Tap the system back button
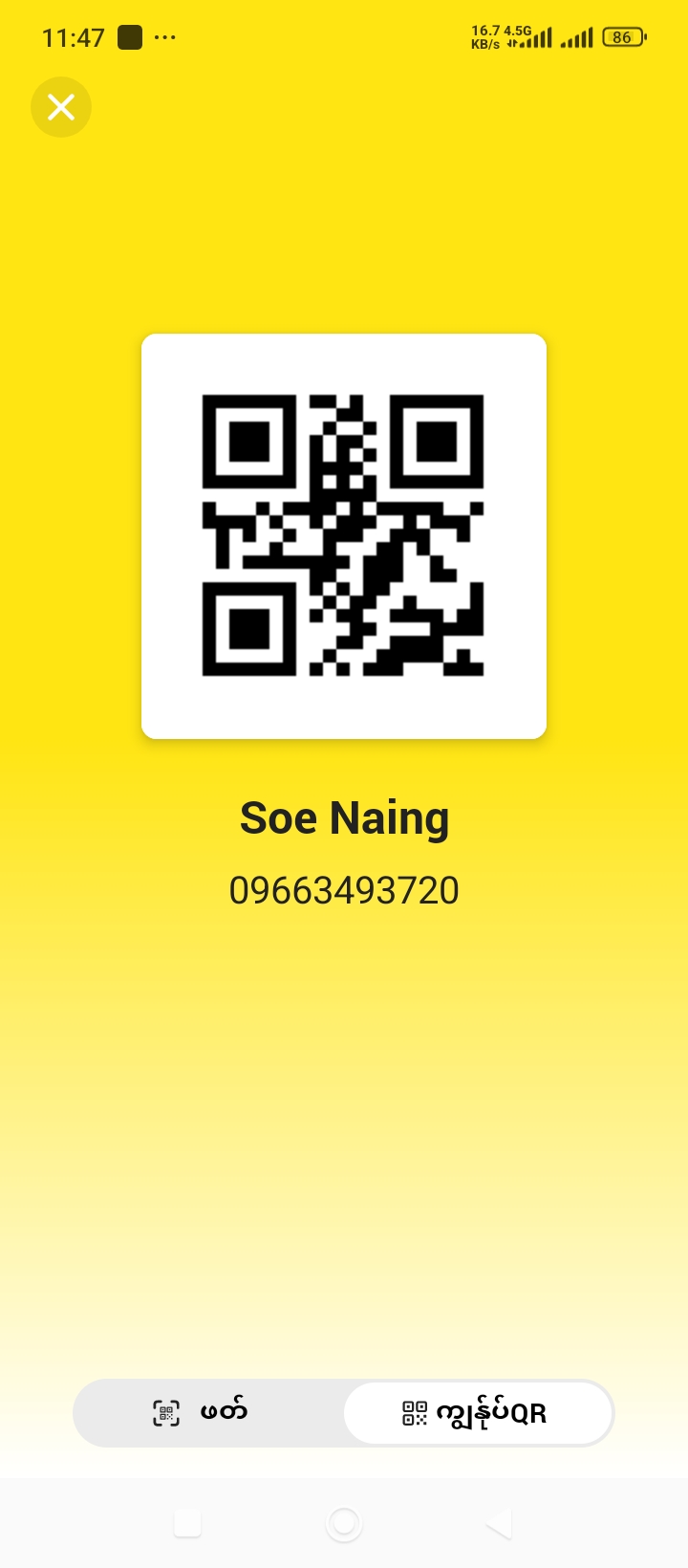688x1568 pixels. pyautogui.click(x=499, y=1523)
